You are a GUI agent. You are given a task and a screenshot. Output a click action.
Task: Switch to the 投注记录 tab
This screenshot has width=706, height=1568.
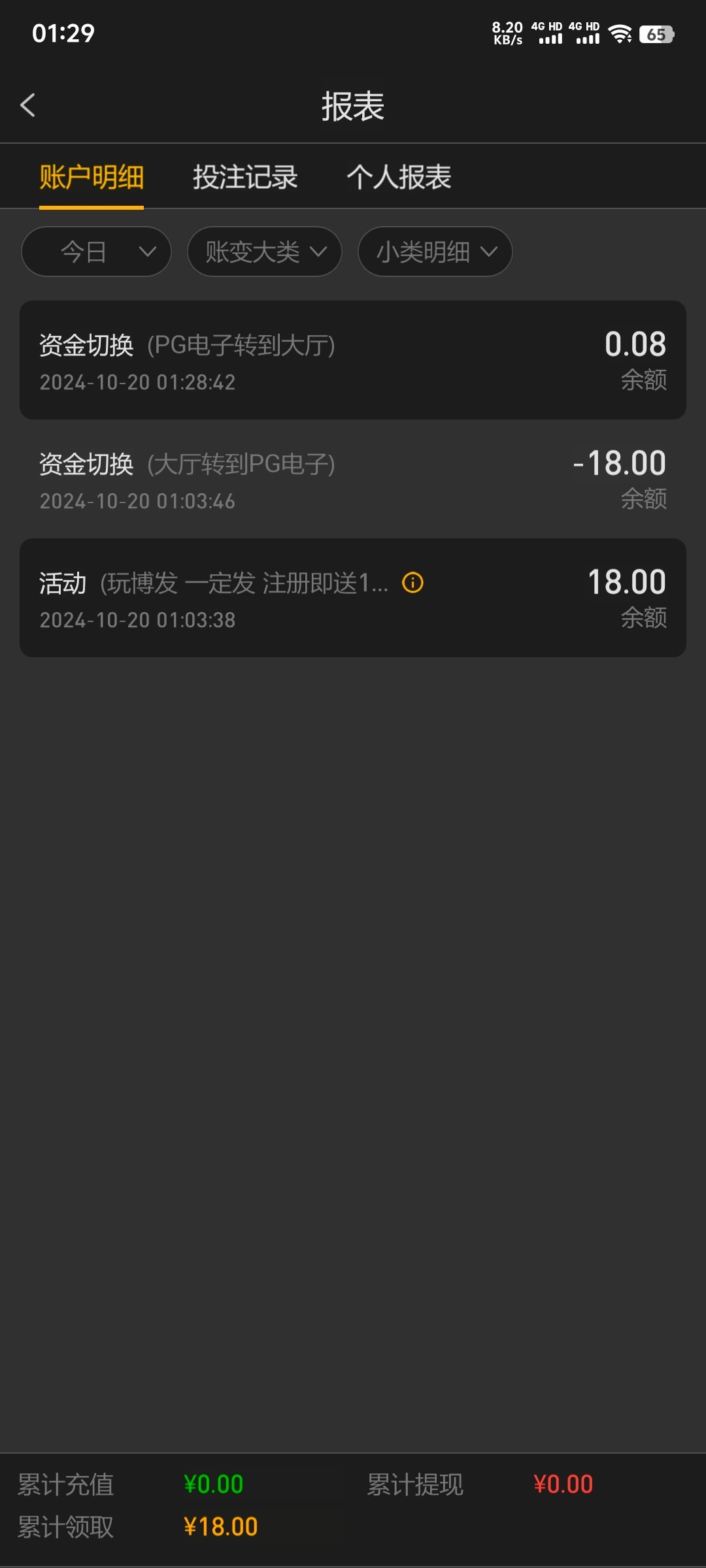pos(245,176)
